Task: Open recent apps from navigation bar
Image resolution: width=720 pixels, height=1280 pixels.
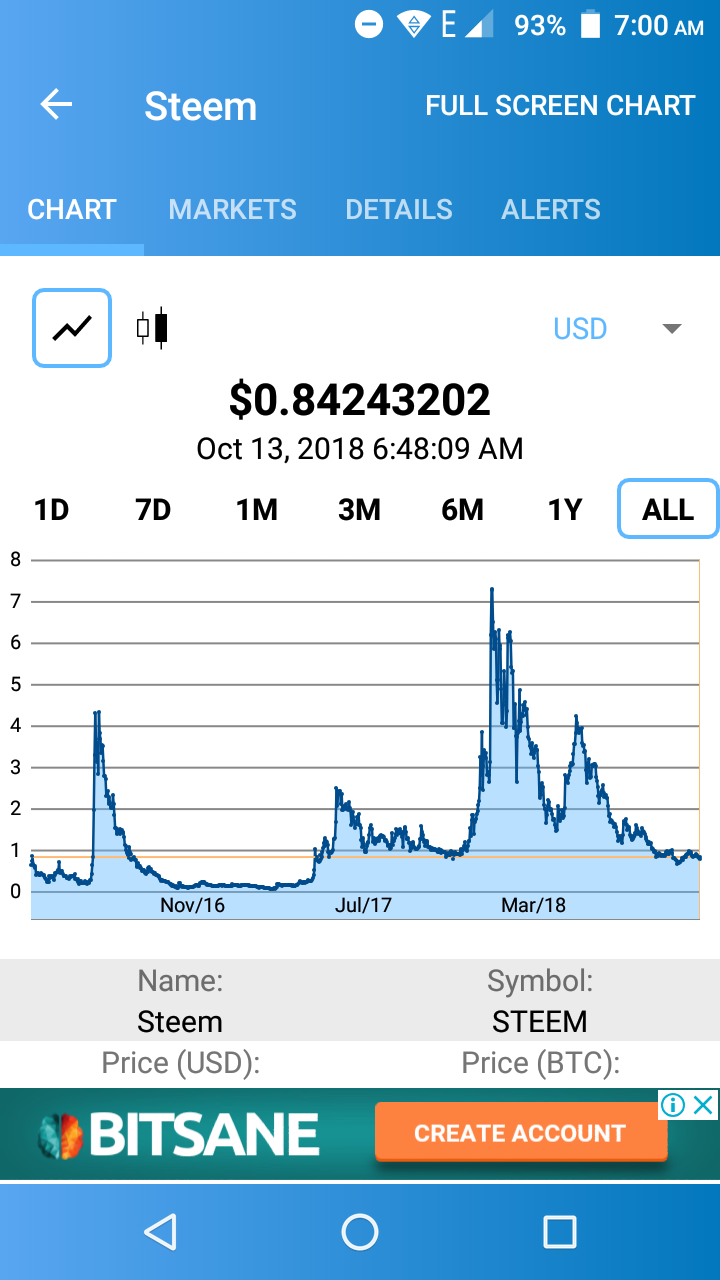Action: (x=559, y=1232)
